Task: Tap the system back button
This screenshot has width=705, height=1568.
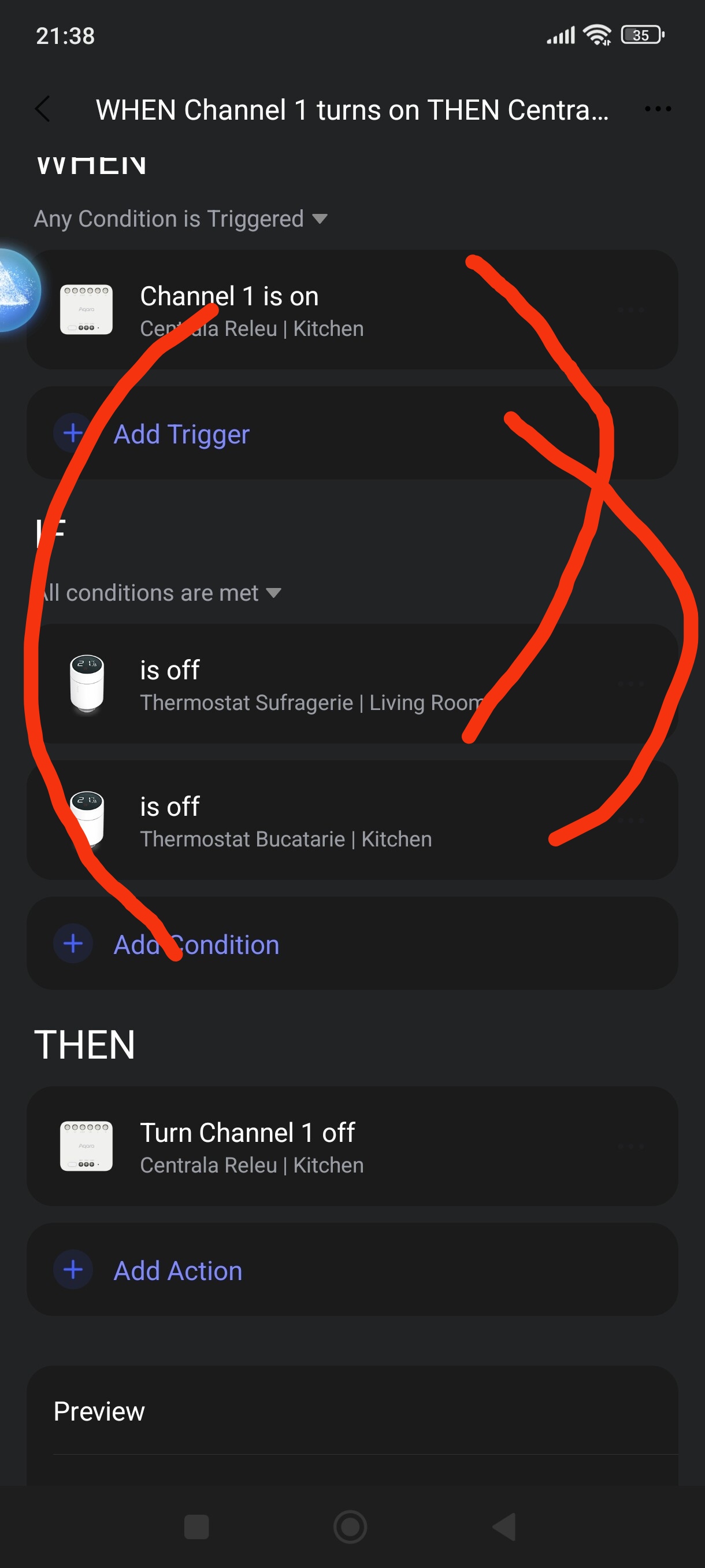Action: (504, 1526)
